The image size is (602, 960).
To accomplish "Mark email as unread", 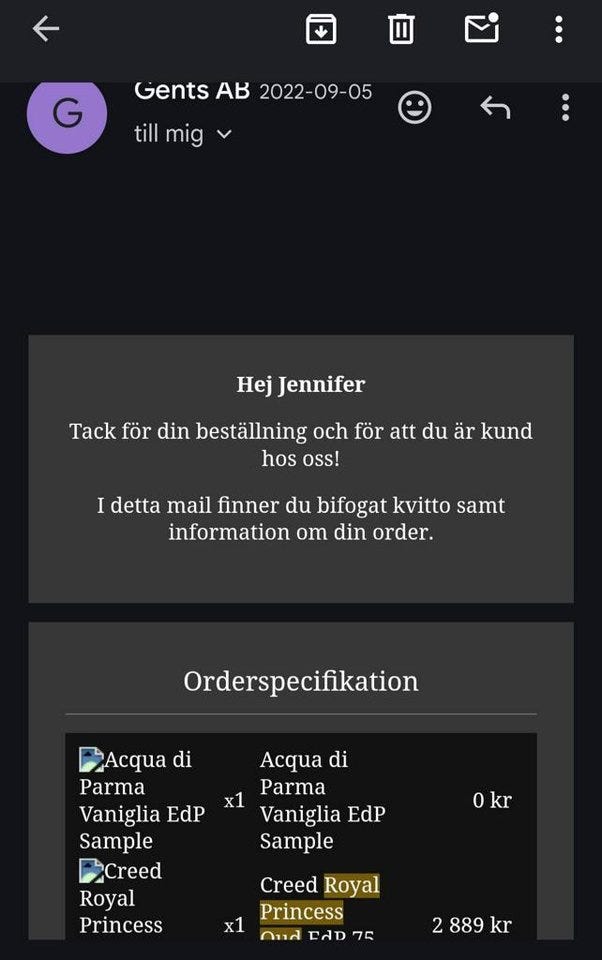I will (482, 29).
